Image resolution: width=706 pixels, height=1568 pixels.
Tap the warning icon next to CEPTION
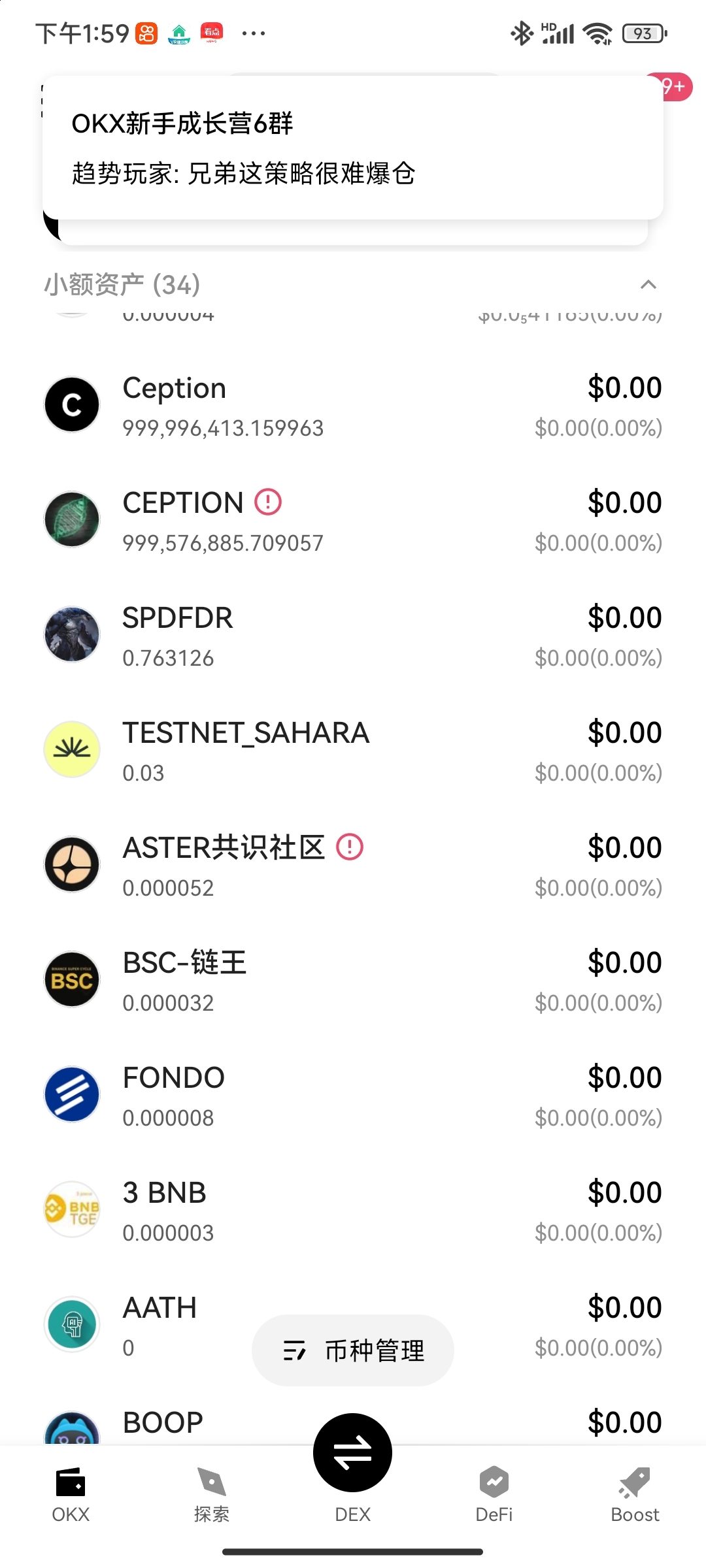point(268,502)
